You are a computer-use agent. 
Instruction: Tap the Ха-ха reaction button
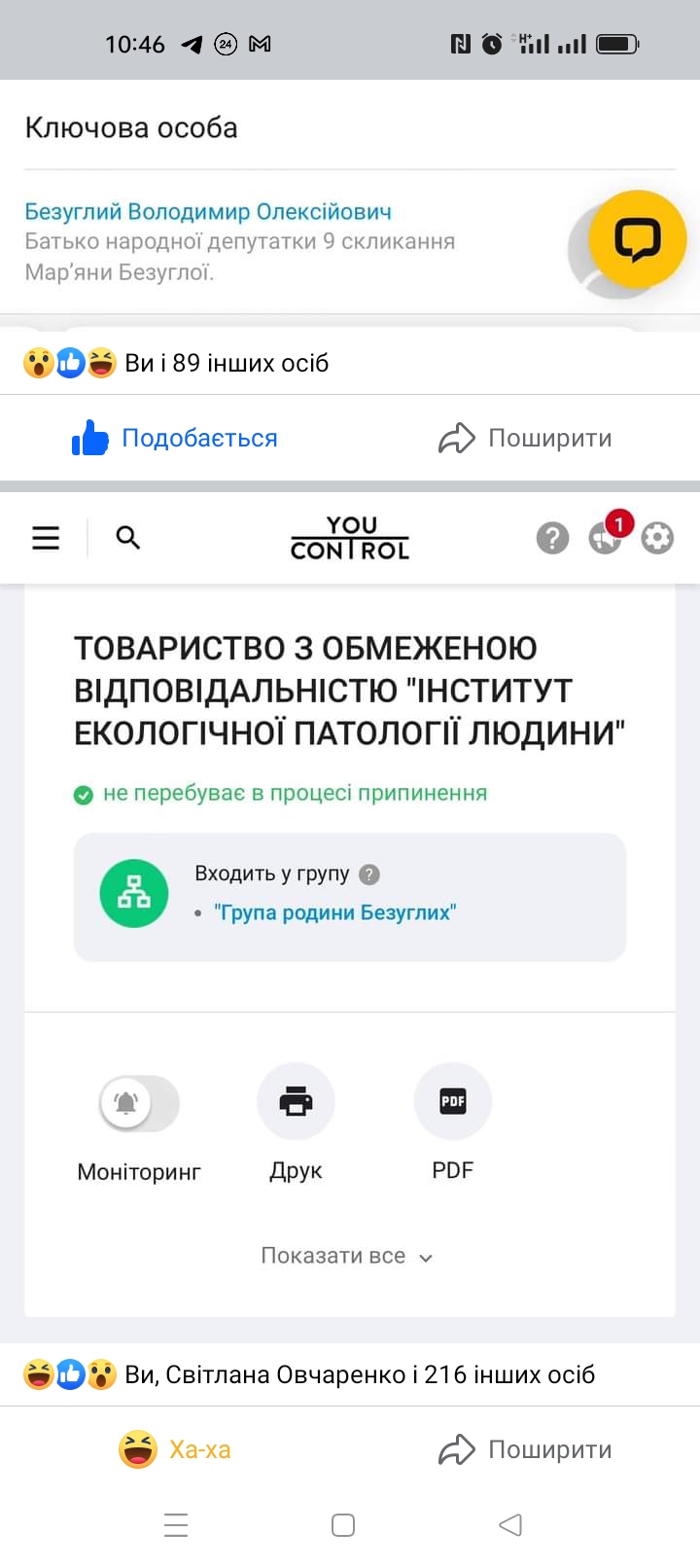[x=175, y=1449]
